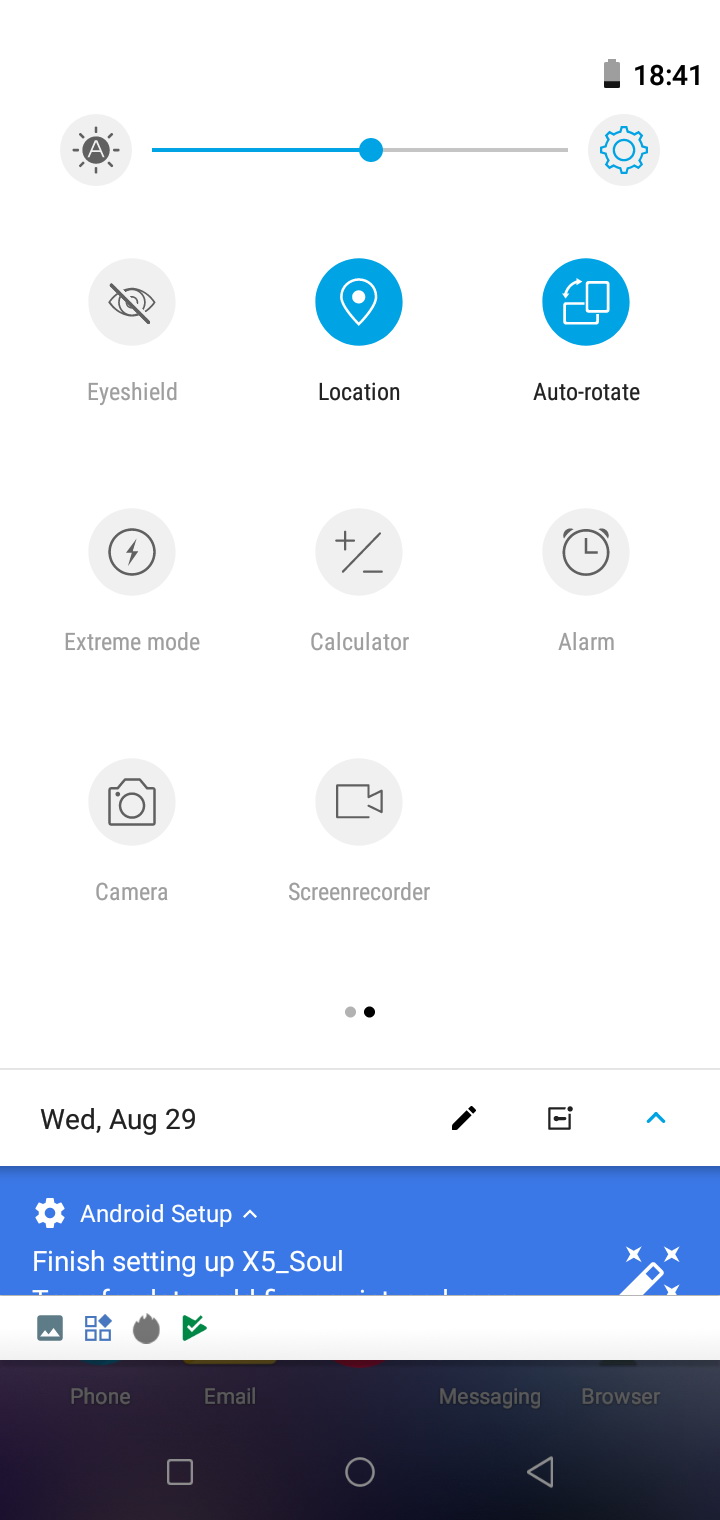Open the Alarm shortcut
Image resolution: width=720 pixels, height=1520 pixels.
pos(586,552)
